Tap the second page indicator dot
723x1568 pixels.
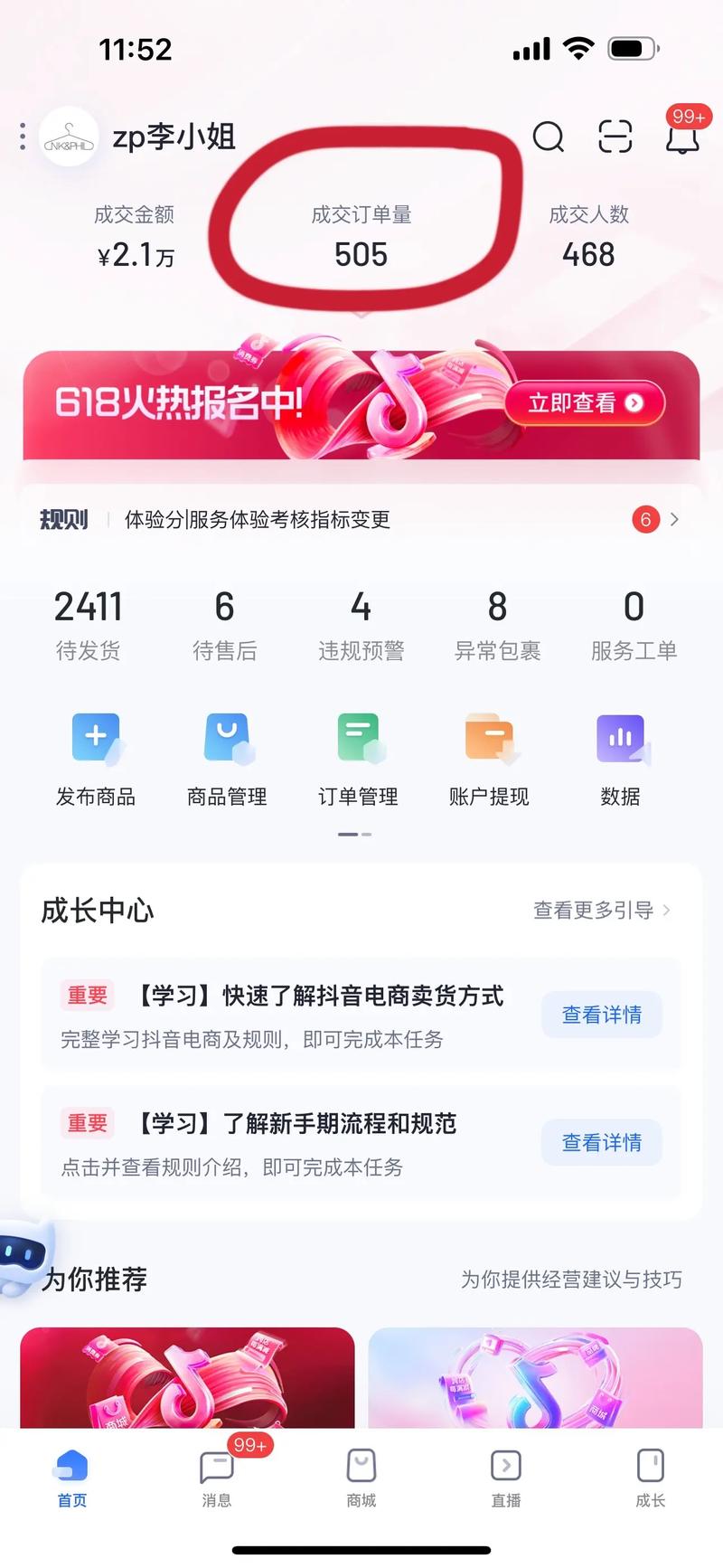point(367,836)
